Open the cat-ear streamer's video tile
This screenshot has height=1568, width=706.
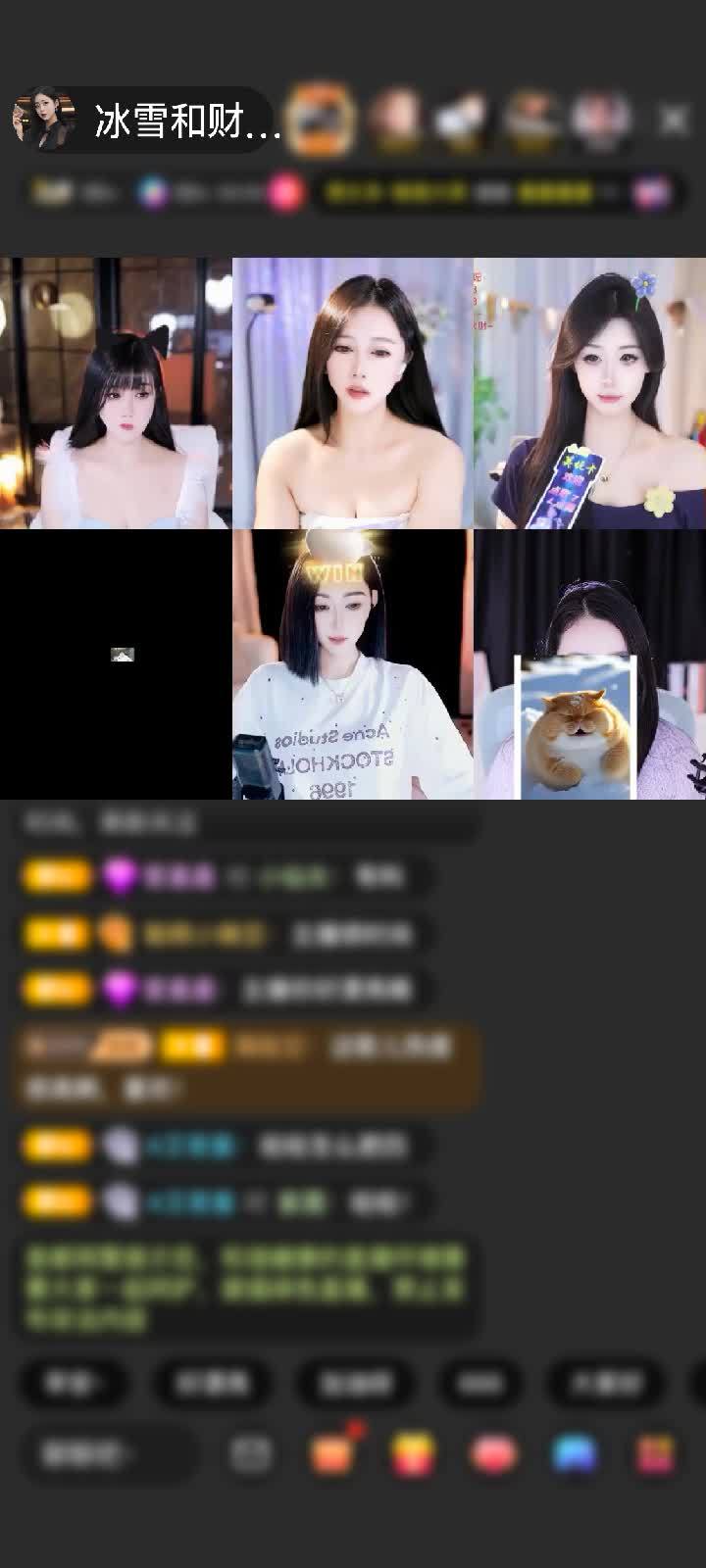coord(116,393)
